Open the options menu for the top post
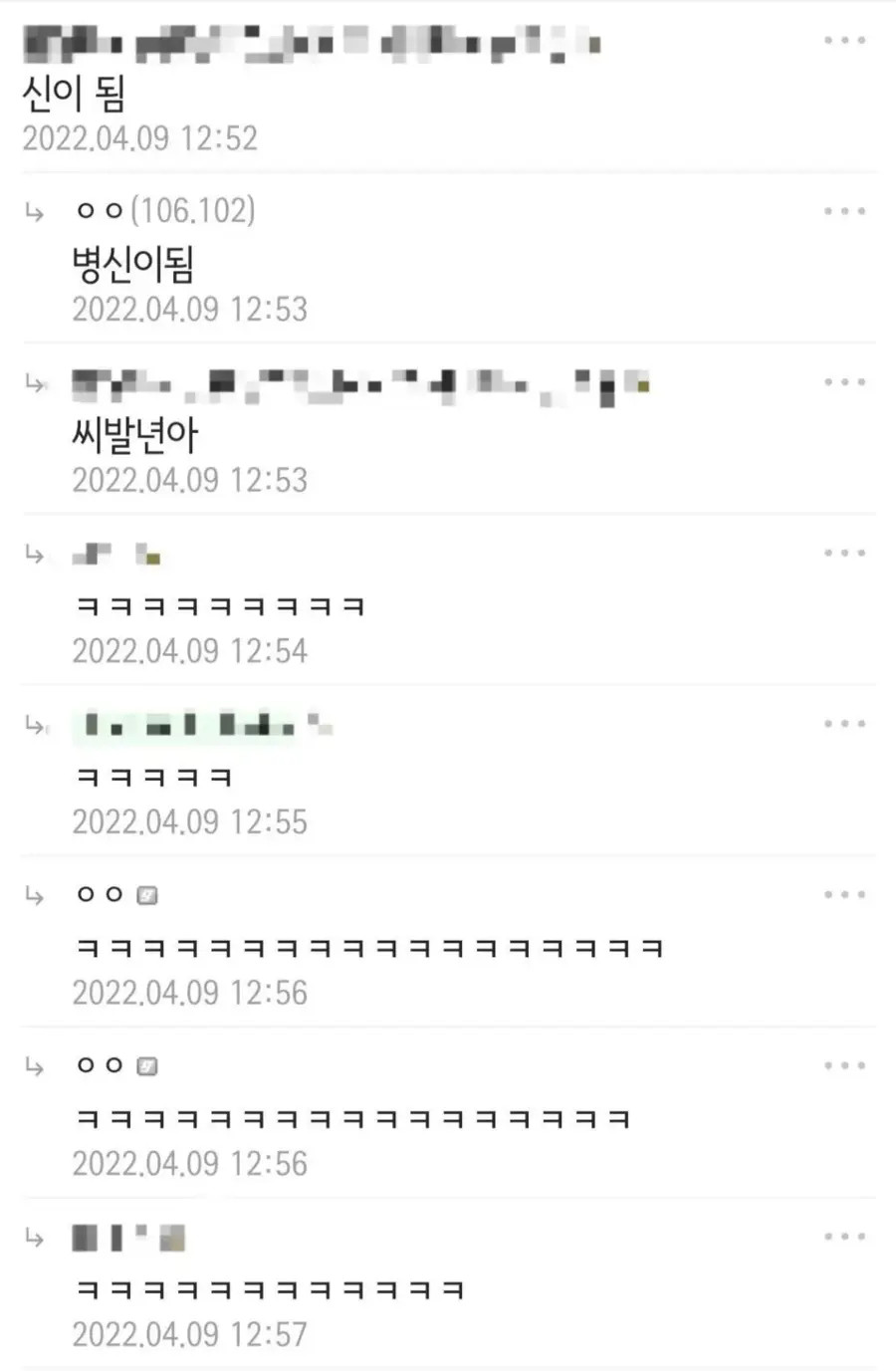This screenshot has width=896, height=1371. [845, 38]
